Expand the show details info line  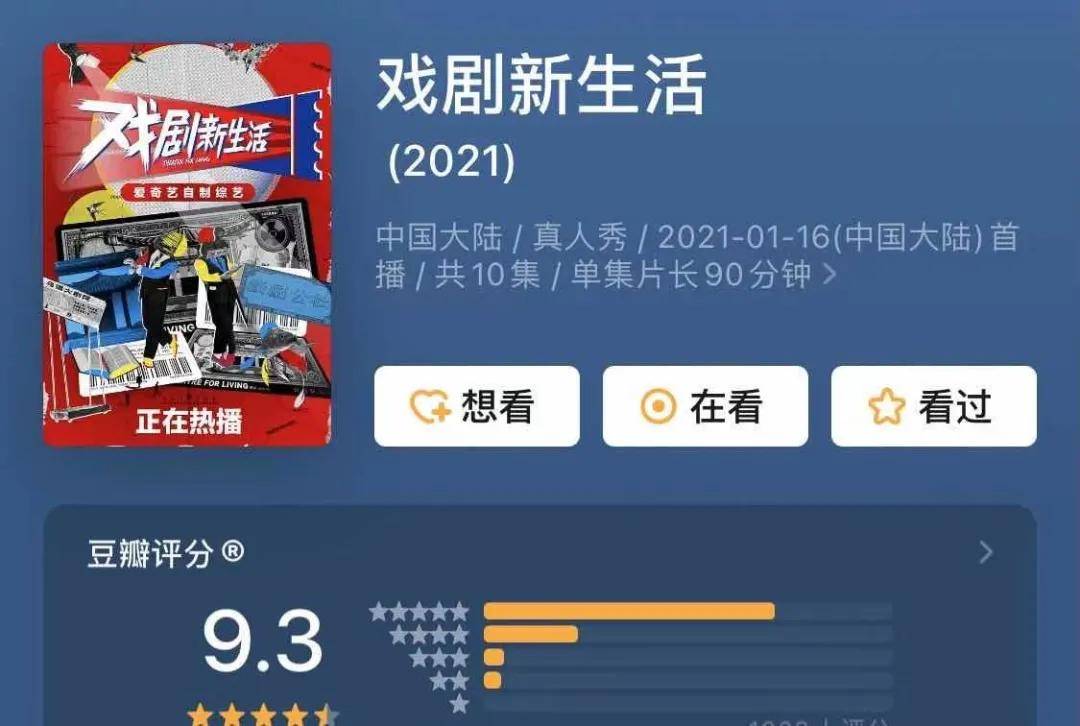coord(828,275)
